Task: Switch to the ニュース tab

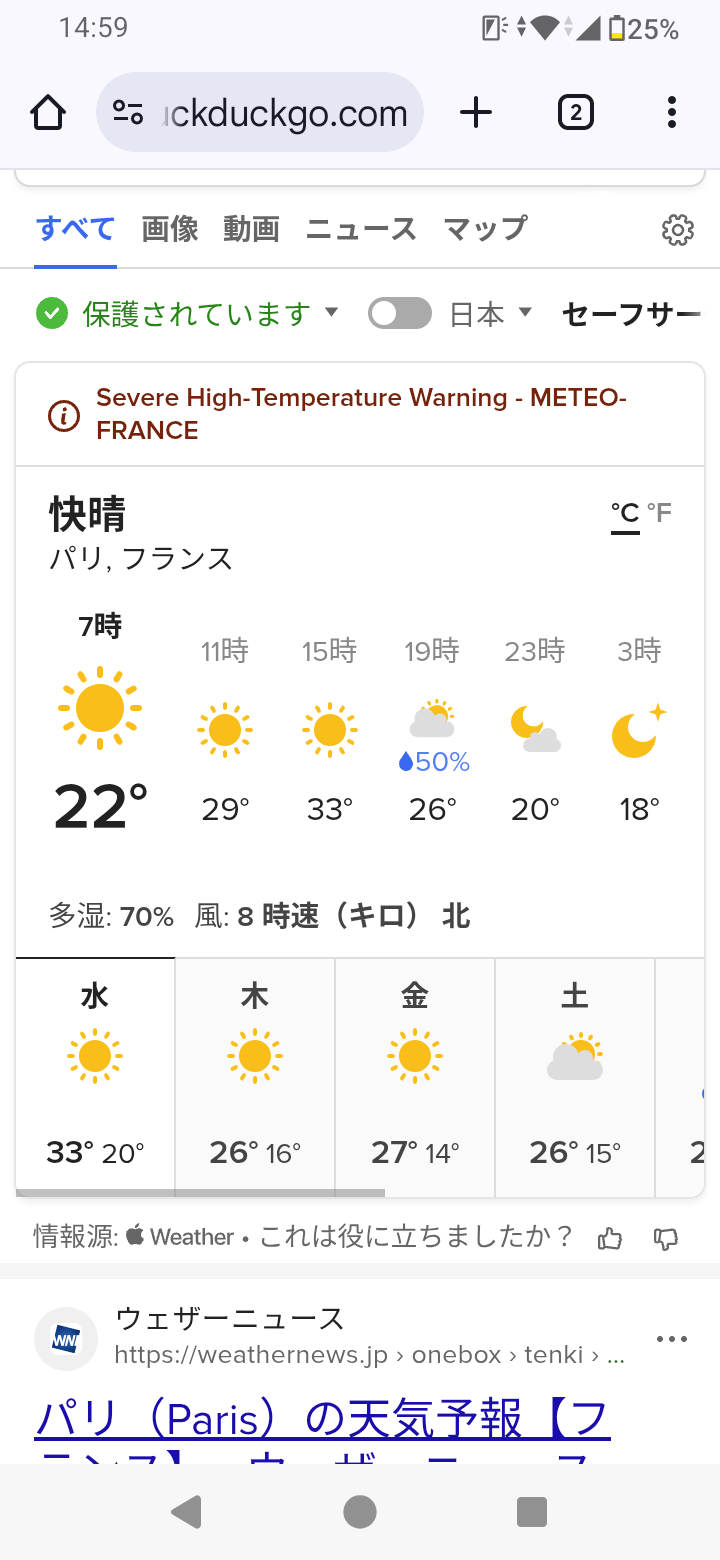Action: tap(361, 229)
